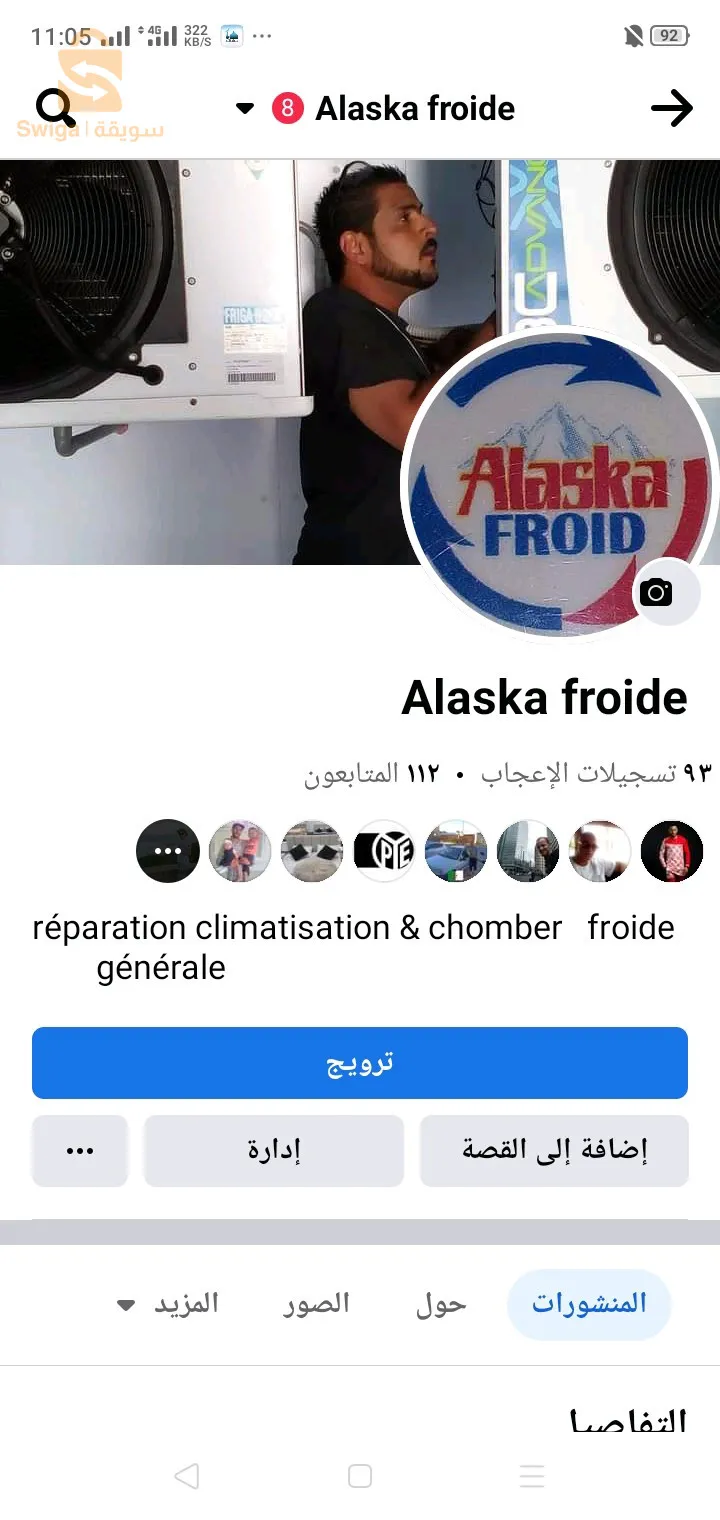Change profile picture via camera icon

656,592
